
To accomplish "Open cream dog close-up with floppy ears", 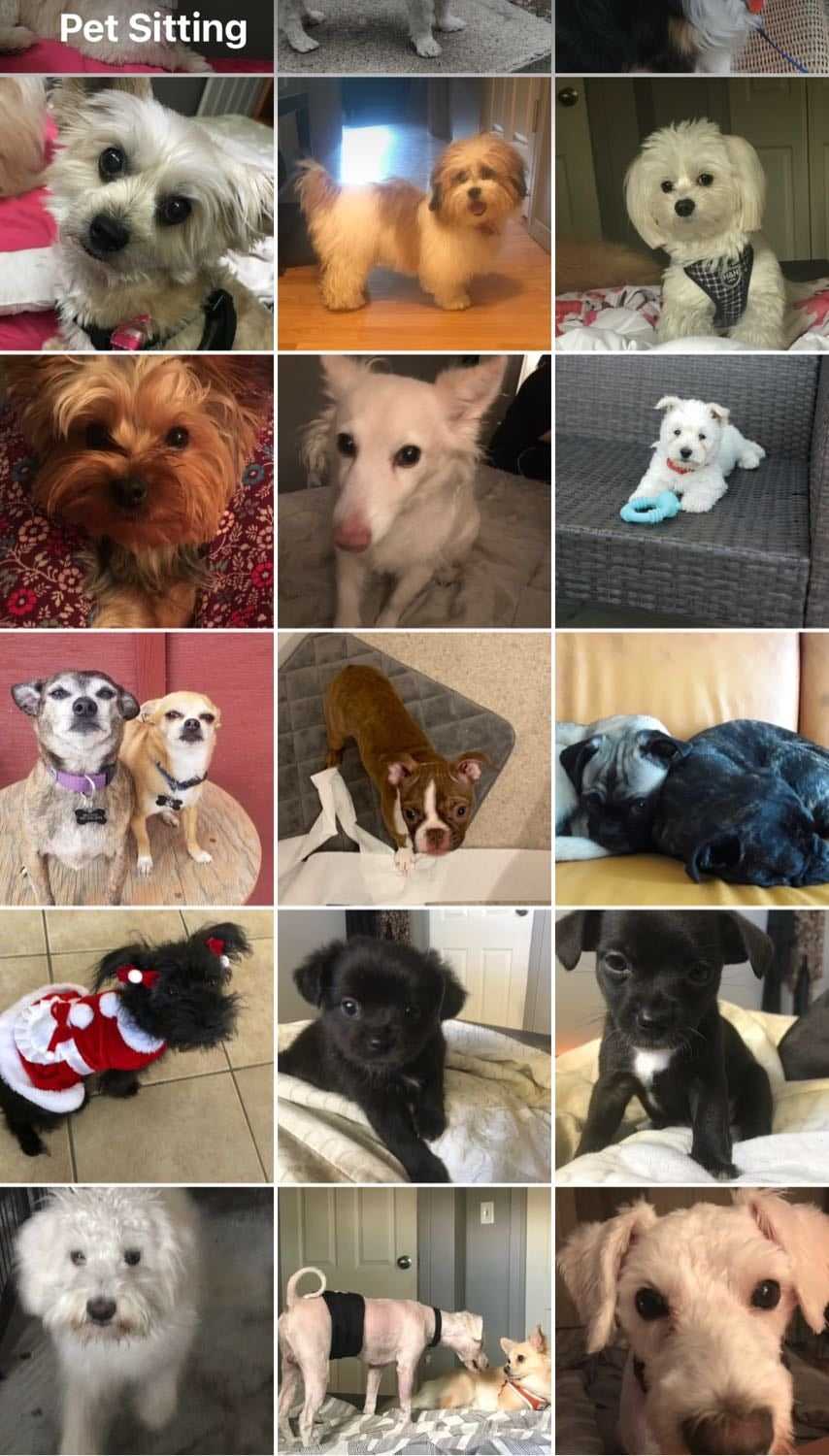I will tap(692, 1322).
